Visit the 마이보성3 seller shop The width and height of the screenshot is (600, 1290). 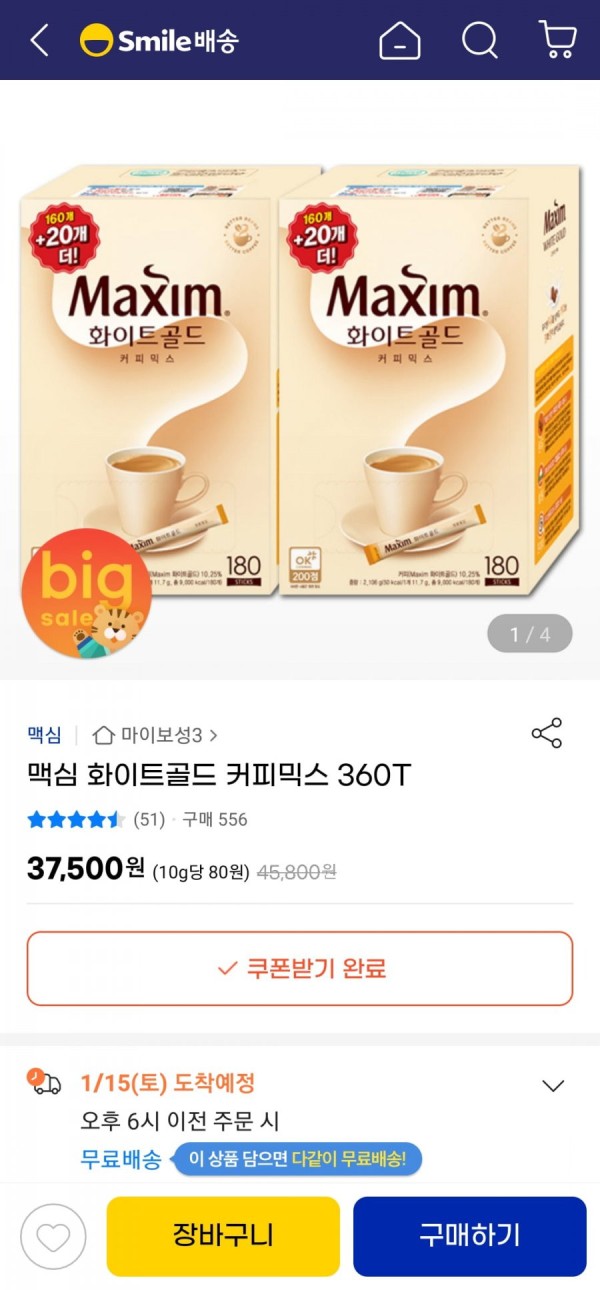[x=155, y=735]
